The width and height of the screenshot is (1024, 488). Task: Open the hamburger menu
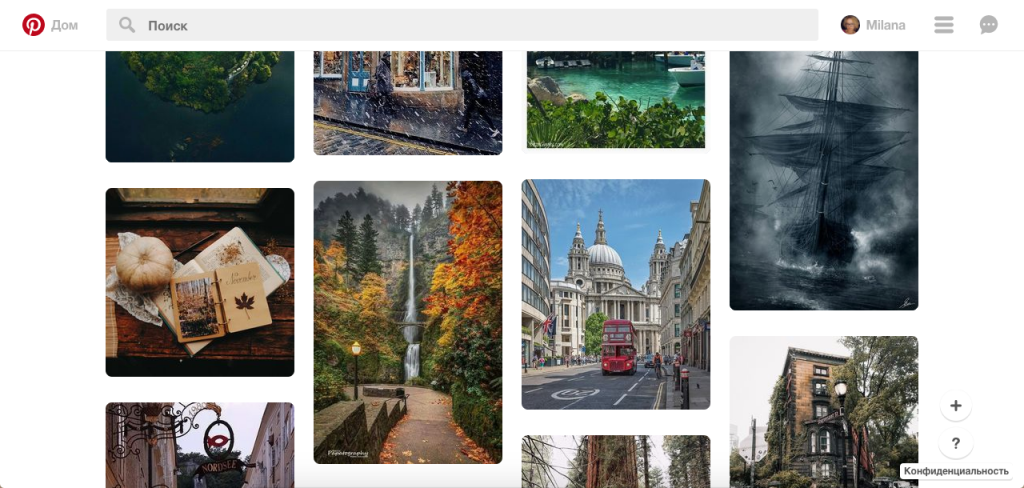point(944,25)
